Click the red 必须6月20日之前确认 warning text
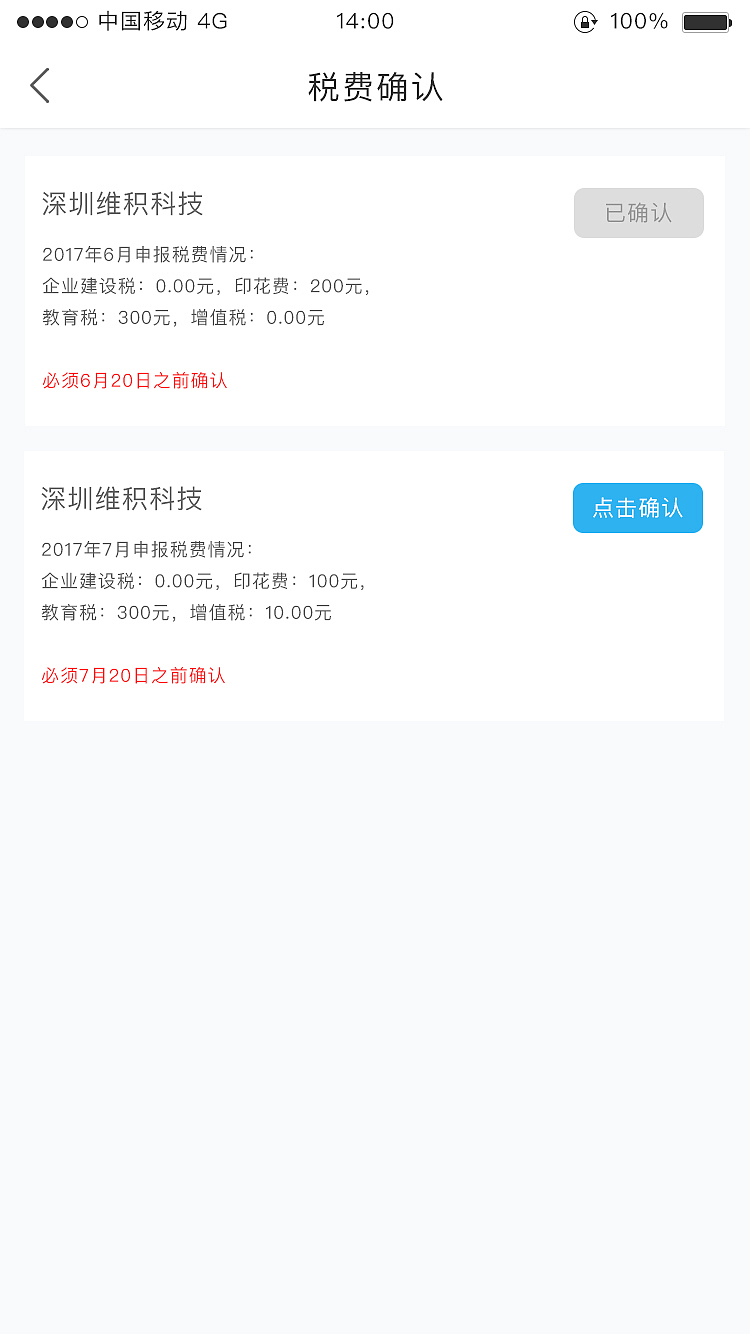Image resolution: width=750 pixels, height=1334 pixels. (x=133, y=380)
